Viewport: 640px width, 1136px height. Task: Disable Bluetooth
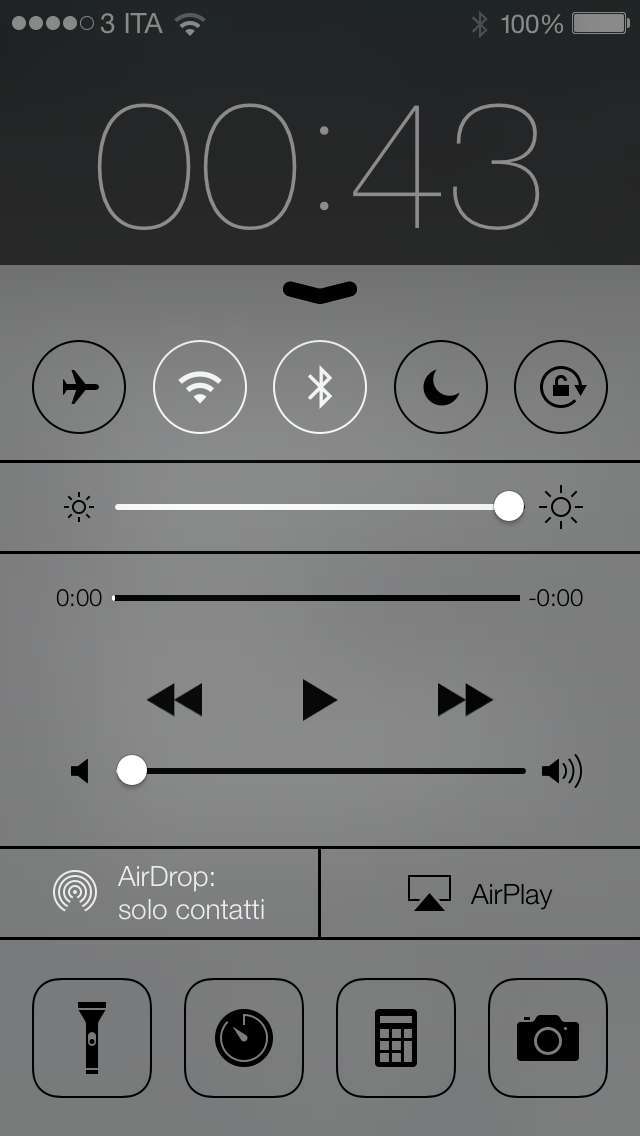[320, 387]
